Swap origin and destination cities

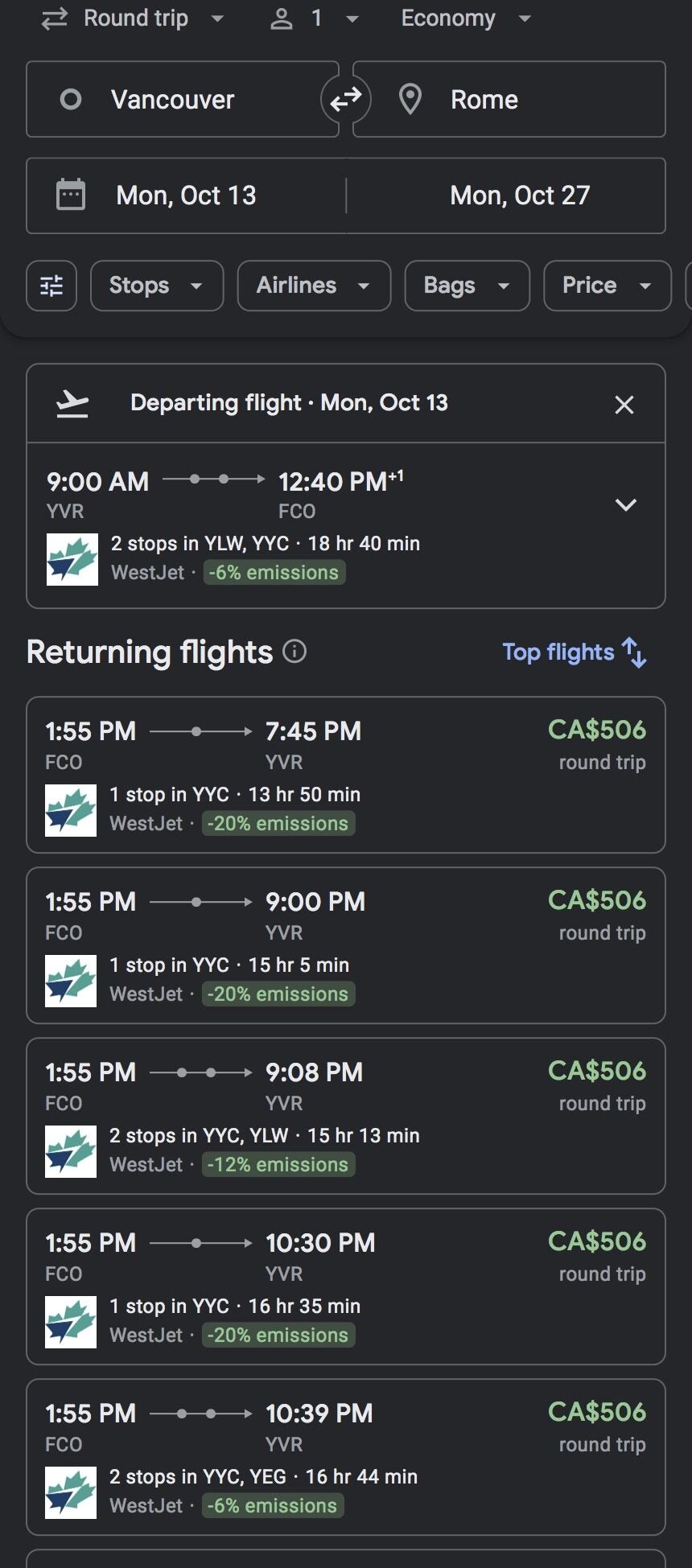click(x=346, y=100)
